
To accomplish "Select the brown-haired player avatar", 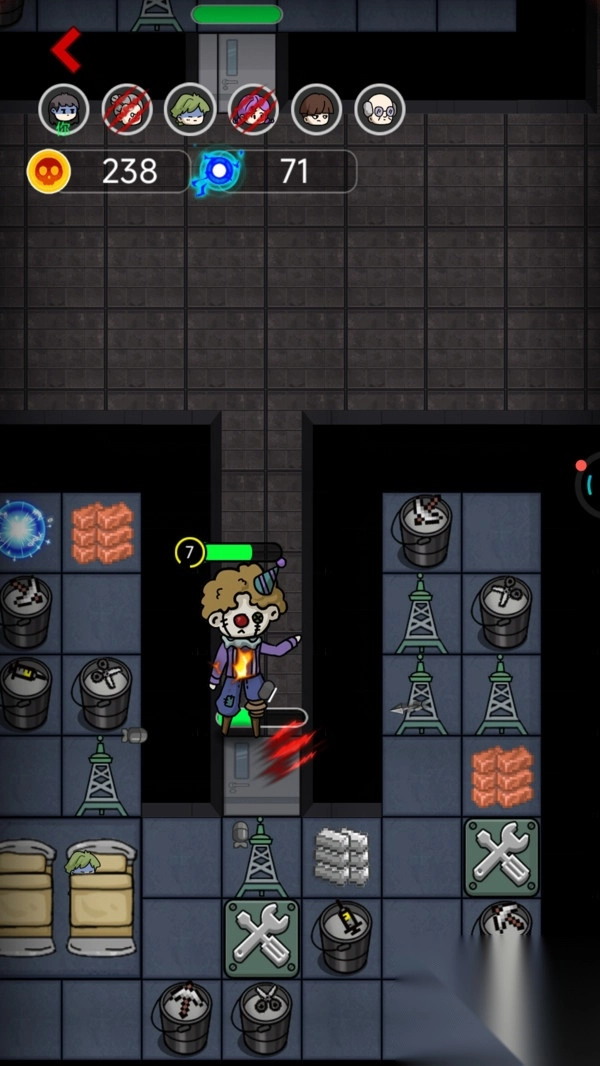I will click(317, 109).
